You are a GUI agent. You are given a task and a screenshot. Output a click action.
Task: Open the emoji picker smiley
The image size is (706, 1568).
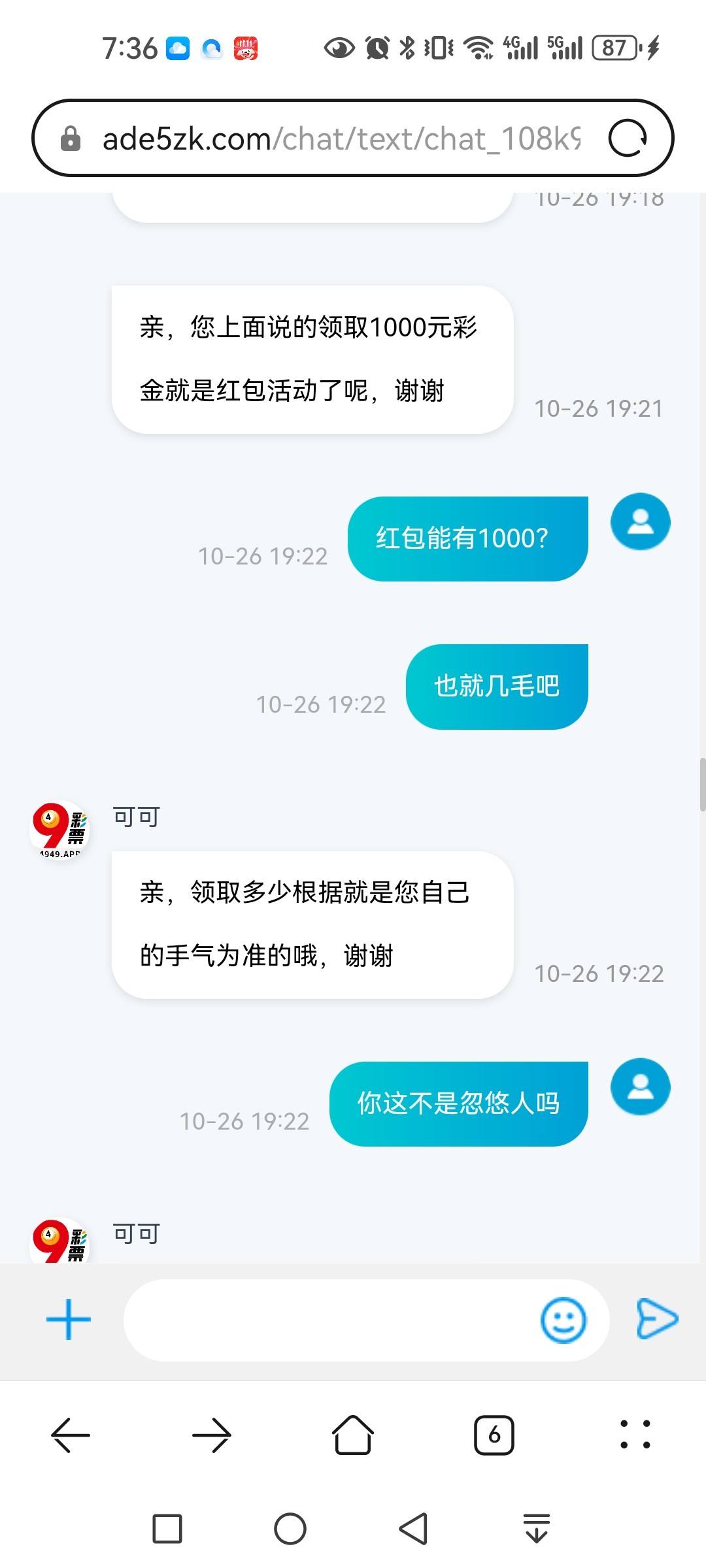point(563,1320)
